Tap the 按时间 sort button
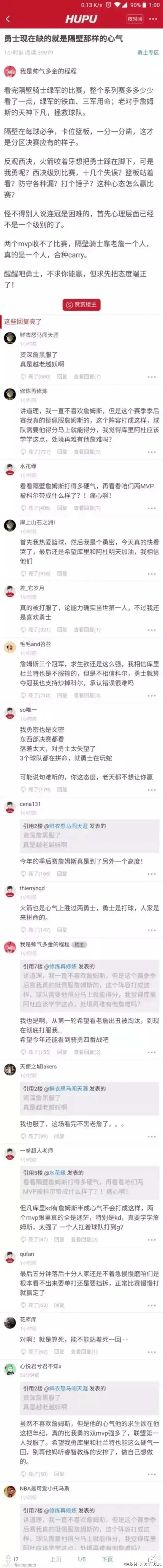The image size is (163, 1568). pyautogui.click(x=134, y=19)
